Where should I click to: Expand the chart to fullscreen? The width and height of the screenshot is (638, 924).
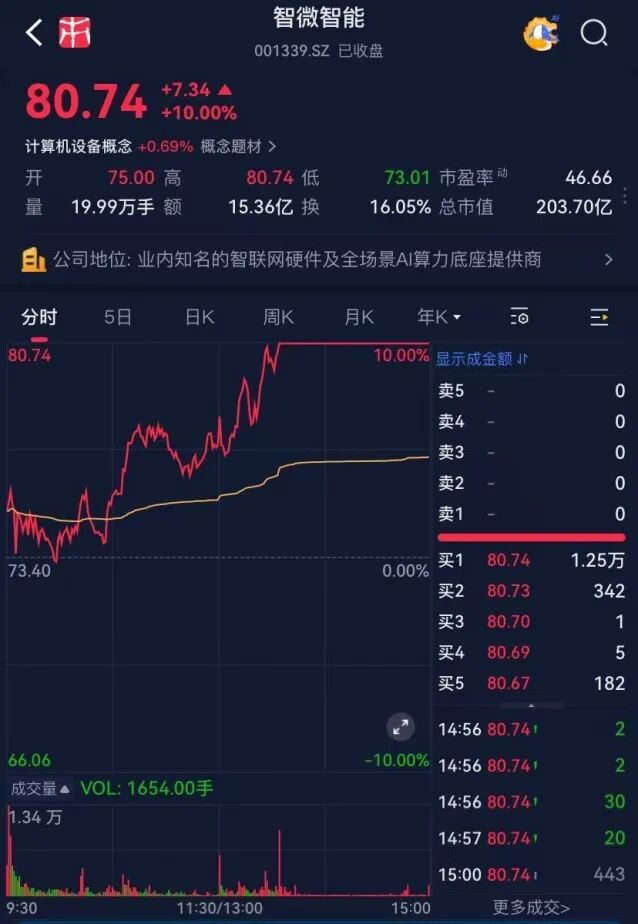(x=400, y=727)
